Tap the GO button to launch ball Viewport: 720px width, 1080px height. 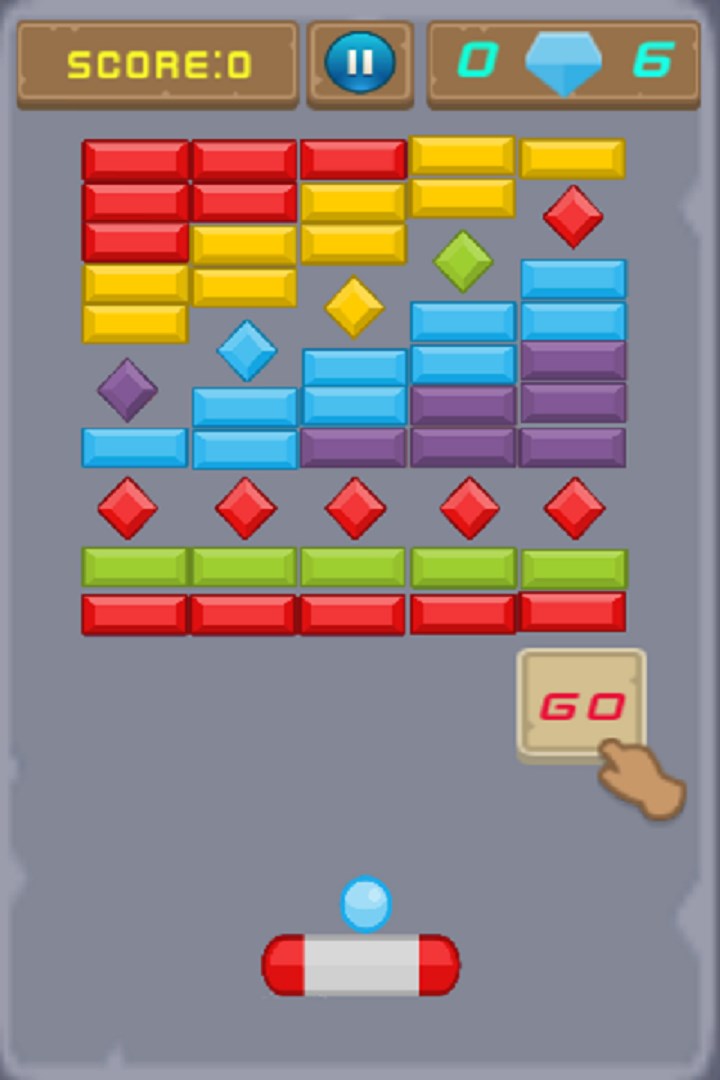pos(581,706)
